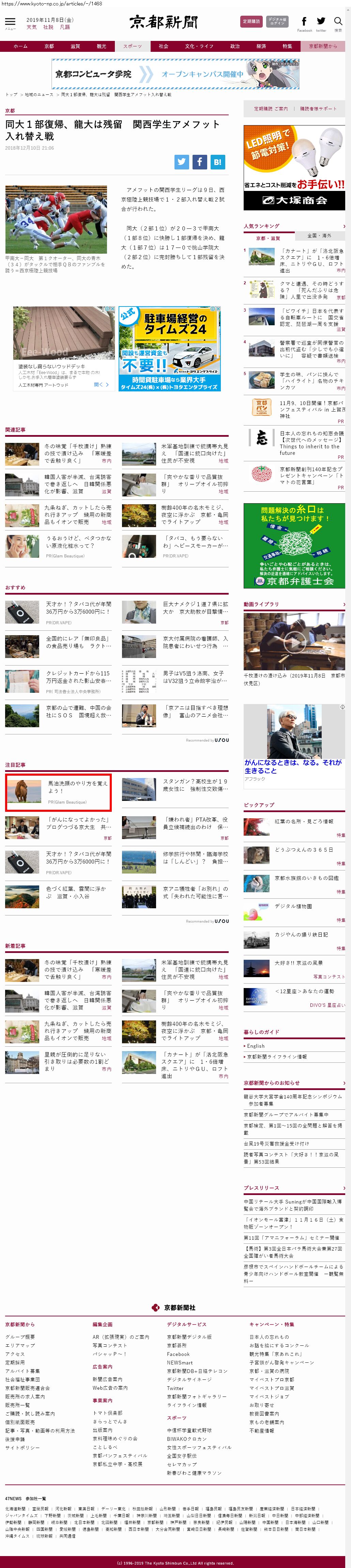Open the 京都新聞デジタル版 footer link
The width and height of the screenshot is (351, 1568).
(x=189, y=1337)
